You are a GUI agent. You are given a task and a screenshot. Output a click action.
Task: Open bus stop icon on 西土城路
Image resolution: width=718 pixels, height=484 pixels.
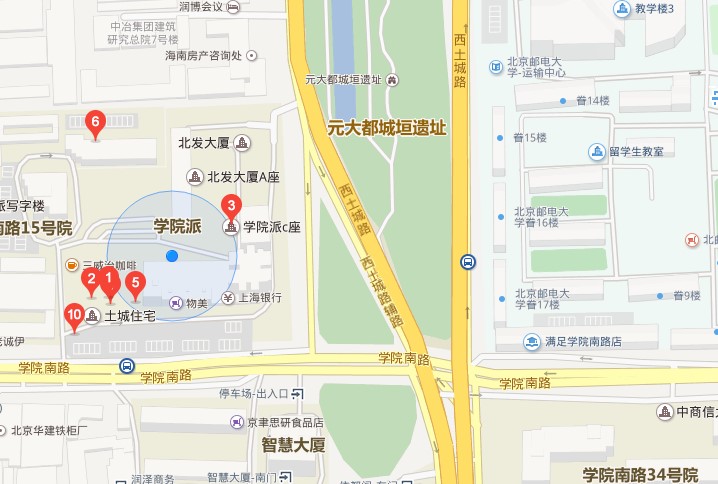click(x=467, y=263)
